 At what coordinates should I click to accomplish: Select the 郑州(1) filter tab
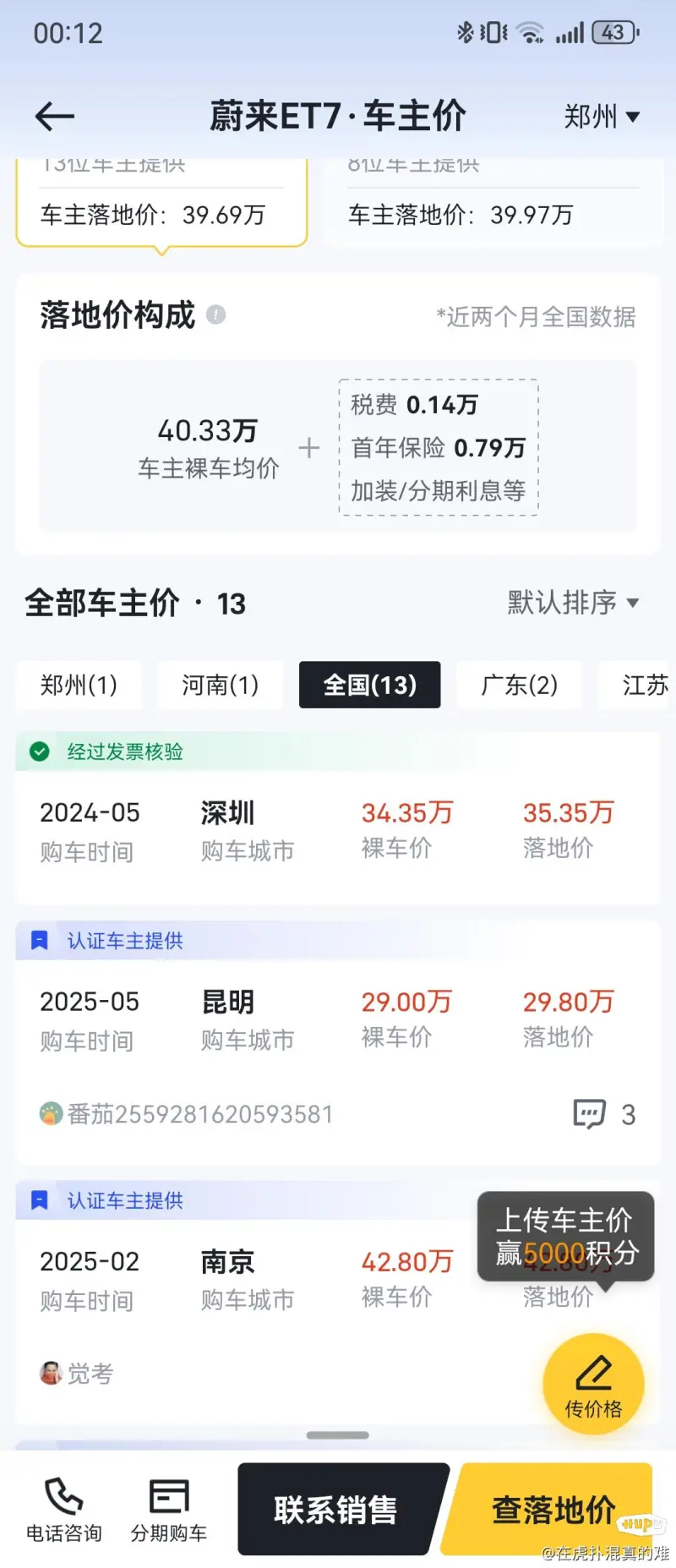click(79, 685)
